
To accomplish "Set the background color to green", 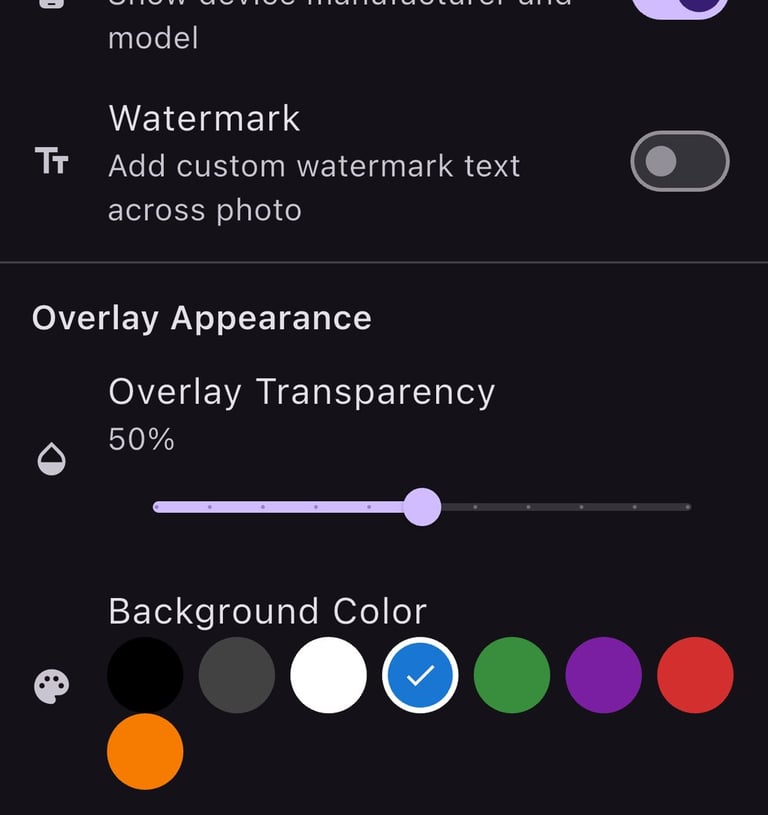I will 512,675.
